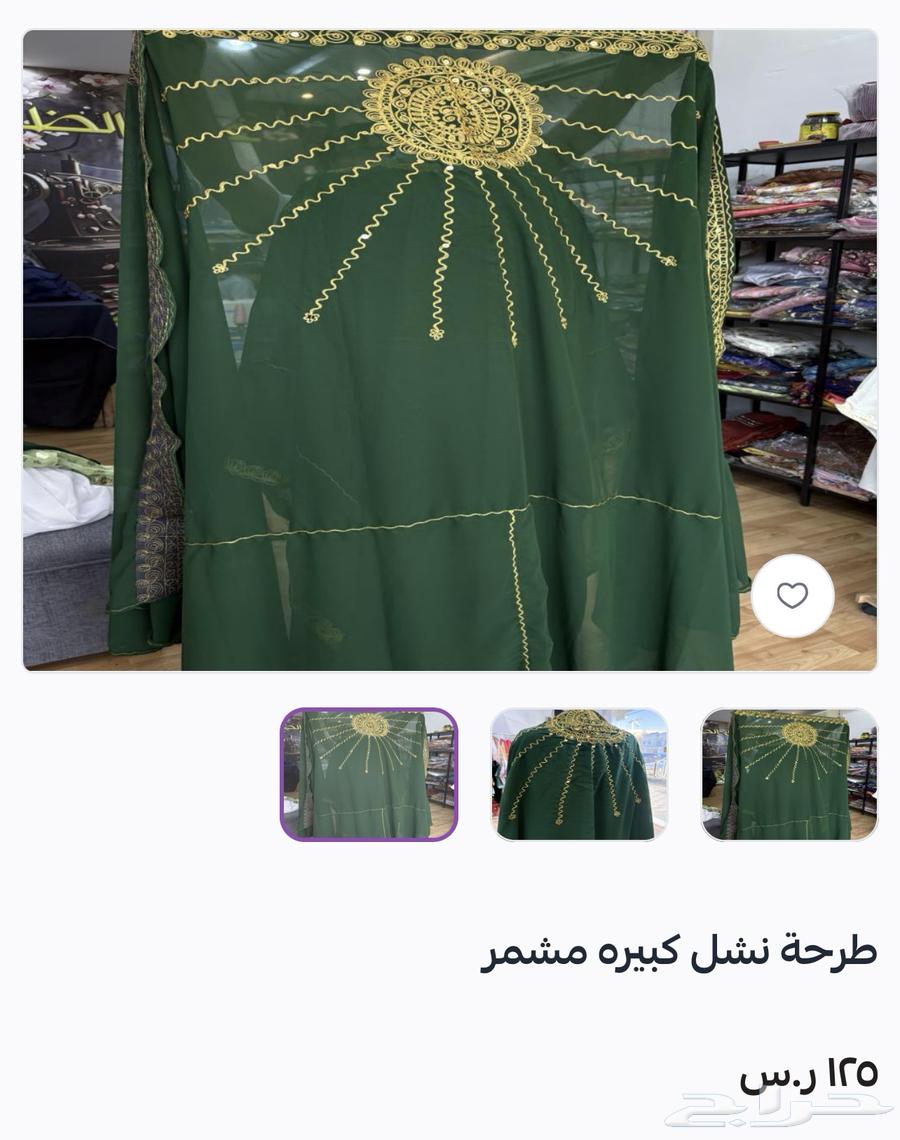Screen dimensions: 900x1140
Task: Click the green shawl image to enlarge
Action: (450, 350)
